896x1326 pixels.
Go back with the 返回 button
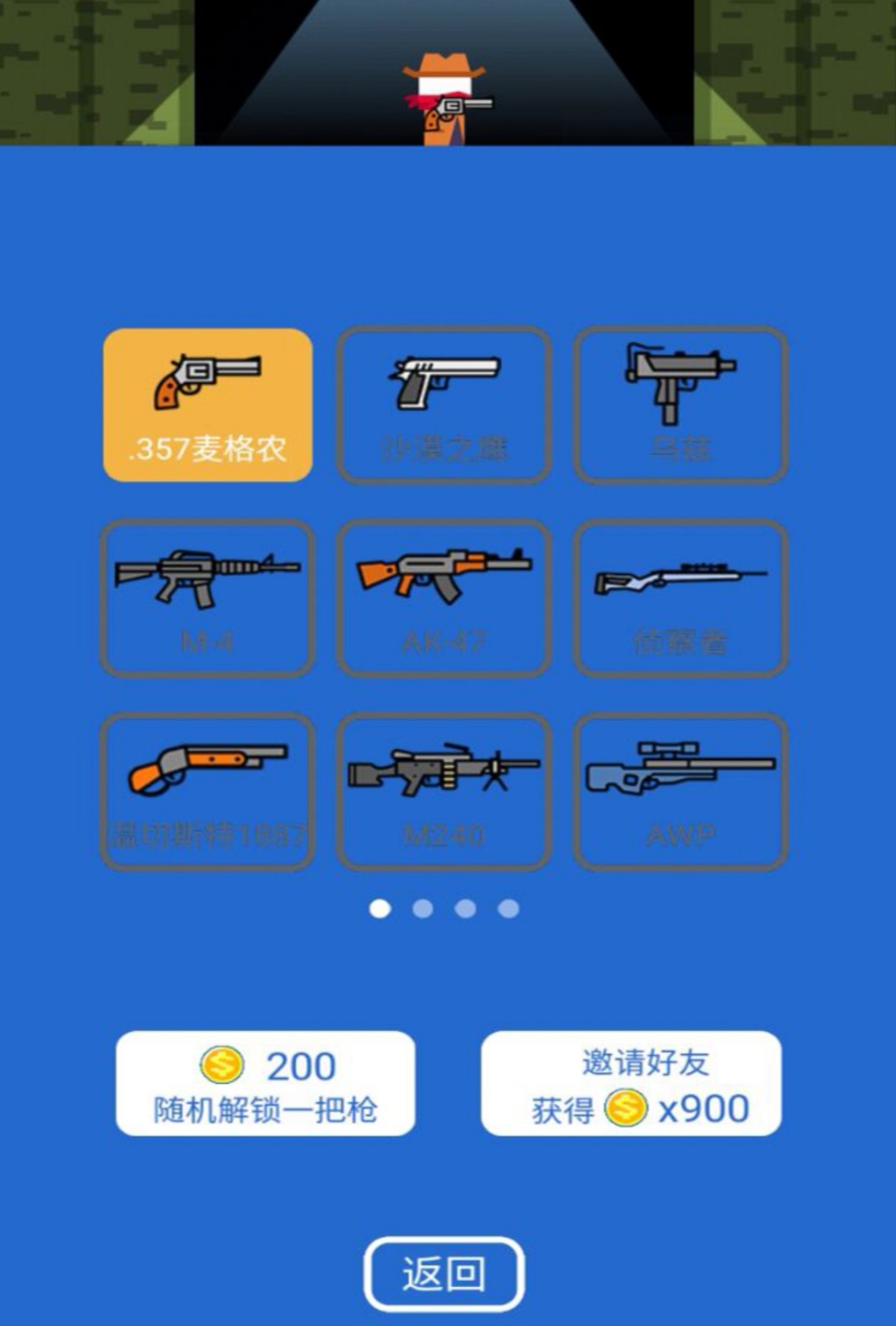[444, 1274]
